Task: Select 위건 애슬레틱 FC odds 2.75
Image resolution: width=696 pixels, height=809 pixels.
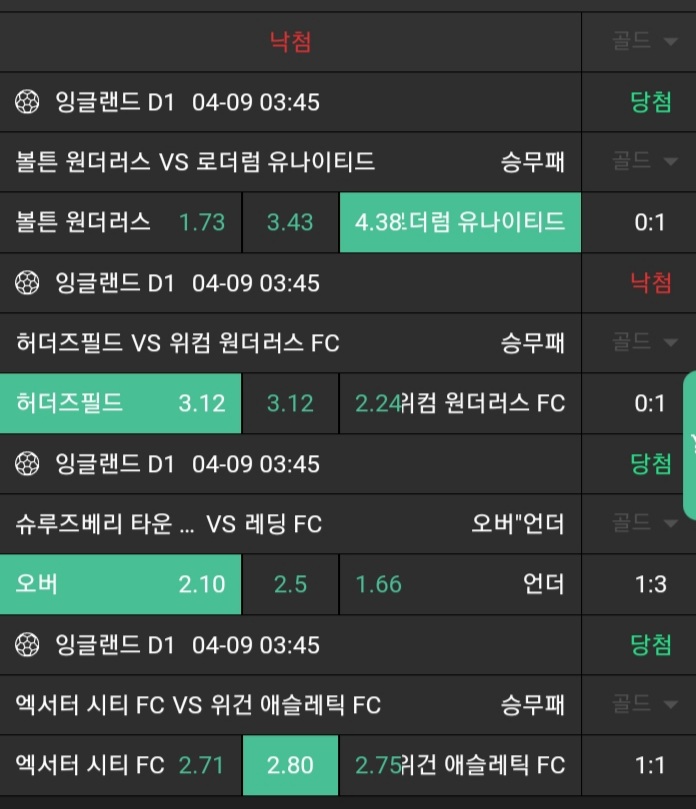Action: tap(460, 766)
